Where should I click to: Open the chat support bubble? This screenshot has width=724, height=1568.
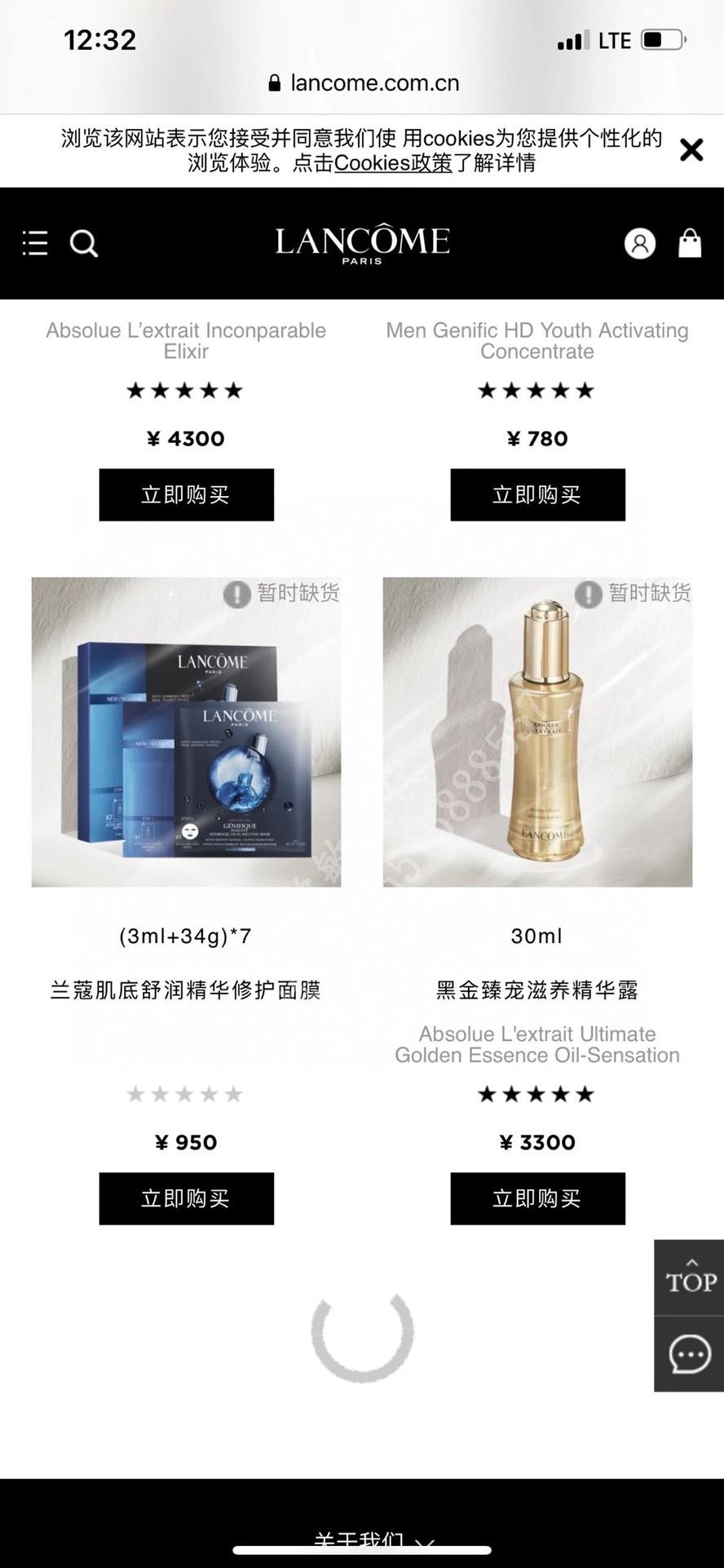[x=690, y=1354]
